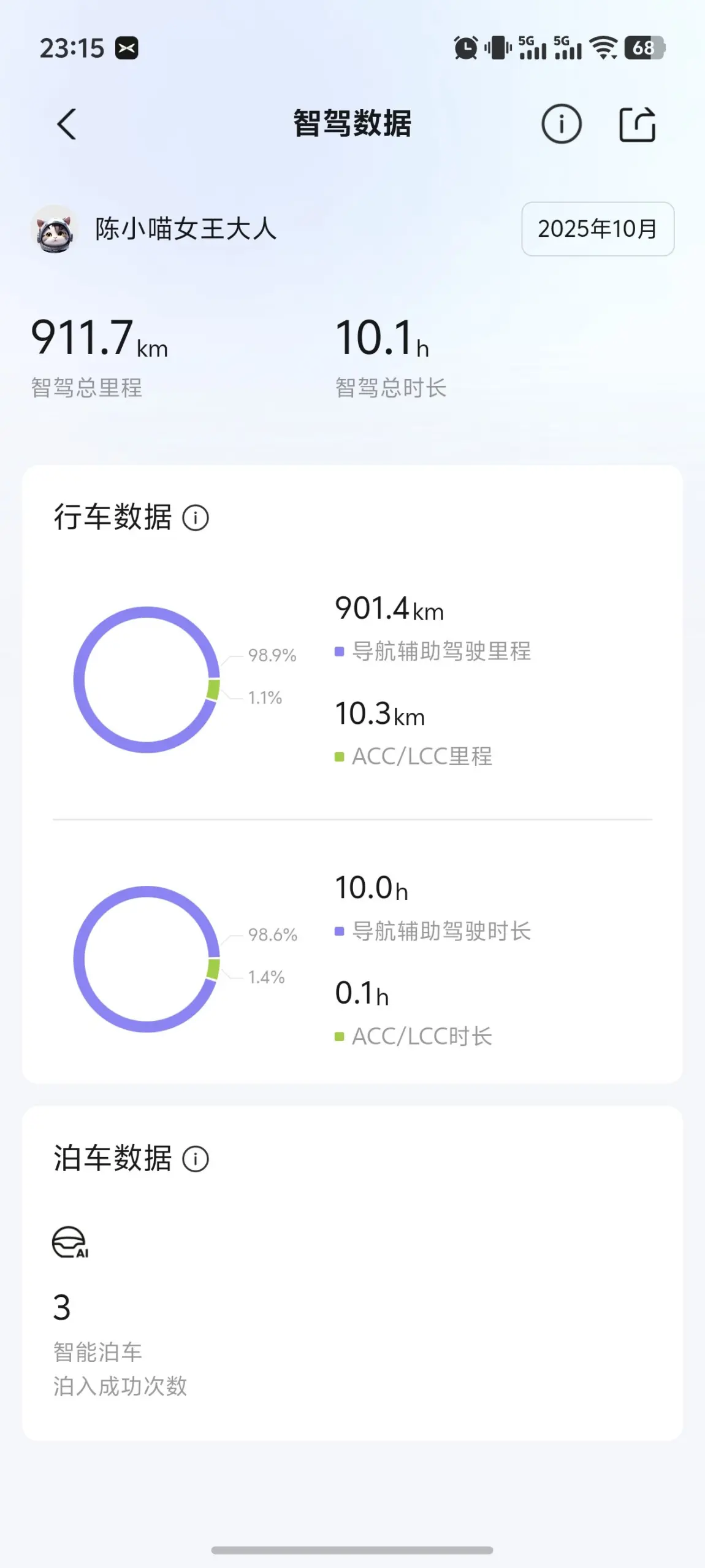
Task: Tap the info icon beside 行车数据
Action: tap(196, 518)
